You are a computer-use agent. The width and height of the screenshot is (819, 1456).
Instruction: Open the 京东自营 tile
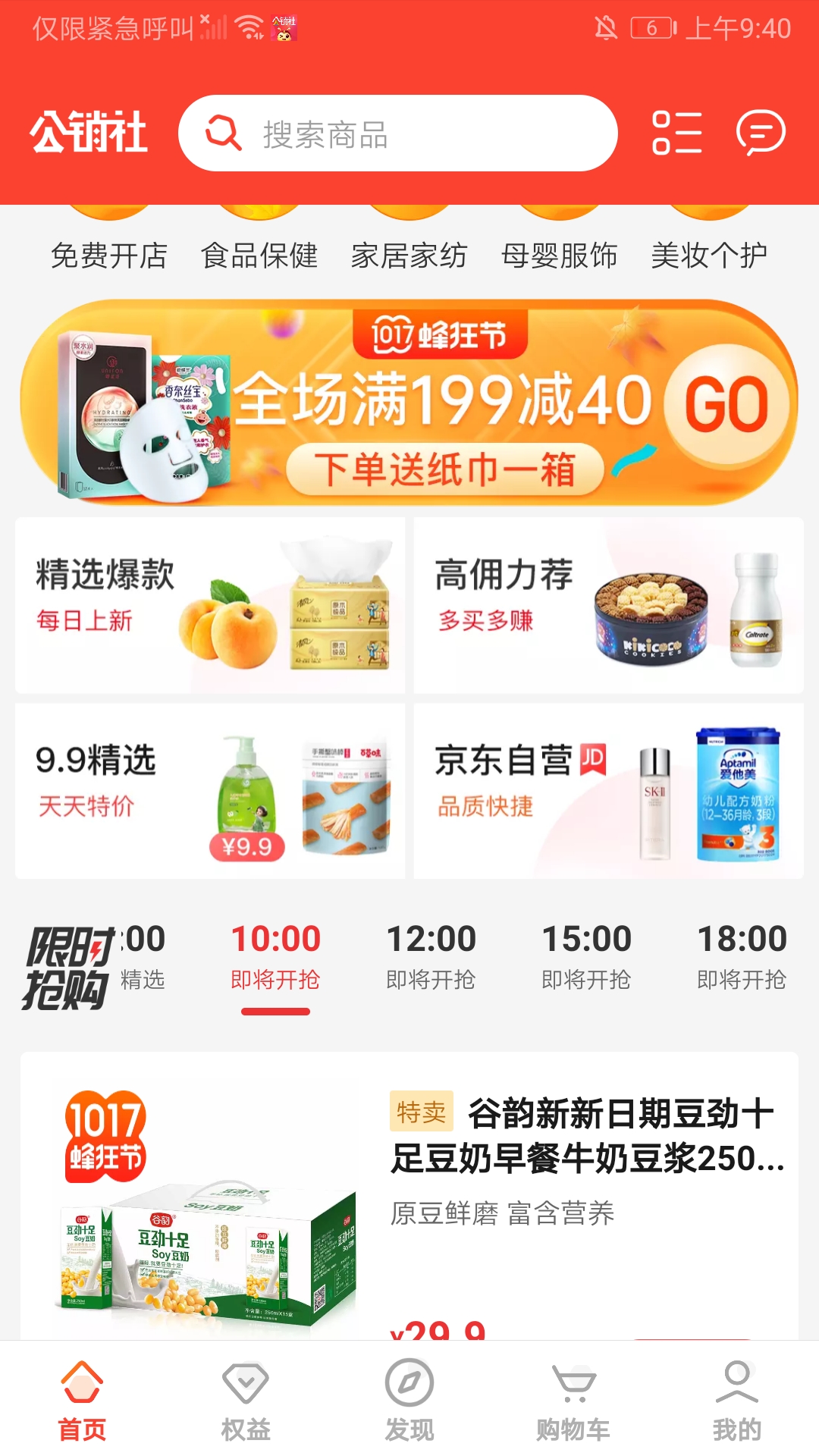(x=608, y=791)
